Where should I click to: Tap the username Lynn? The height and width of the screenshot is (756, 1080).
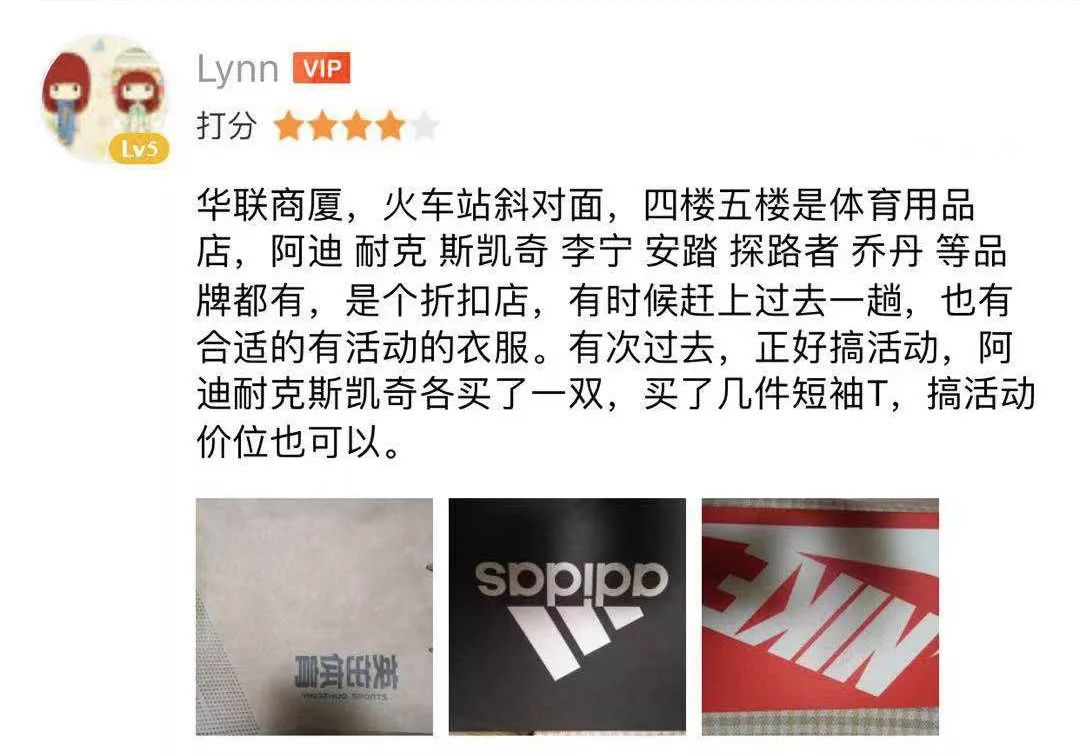(237, 70)
